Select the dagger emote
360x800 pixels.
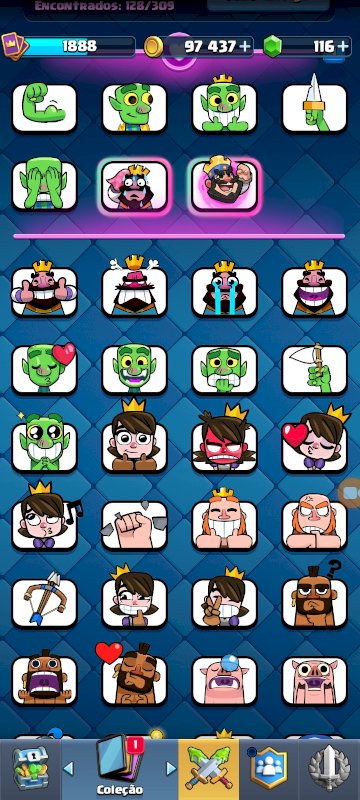click(315, 108)
